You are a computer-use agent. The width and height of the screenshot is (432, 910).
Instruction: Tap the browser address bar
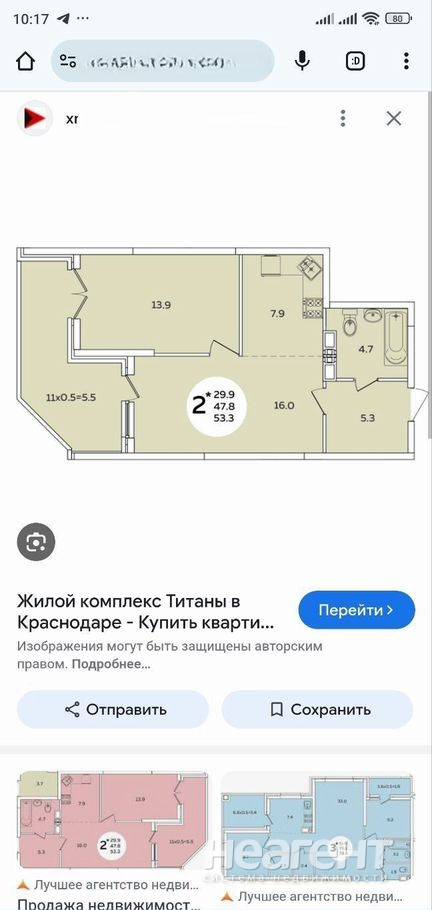pos(163,60)
